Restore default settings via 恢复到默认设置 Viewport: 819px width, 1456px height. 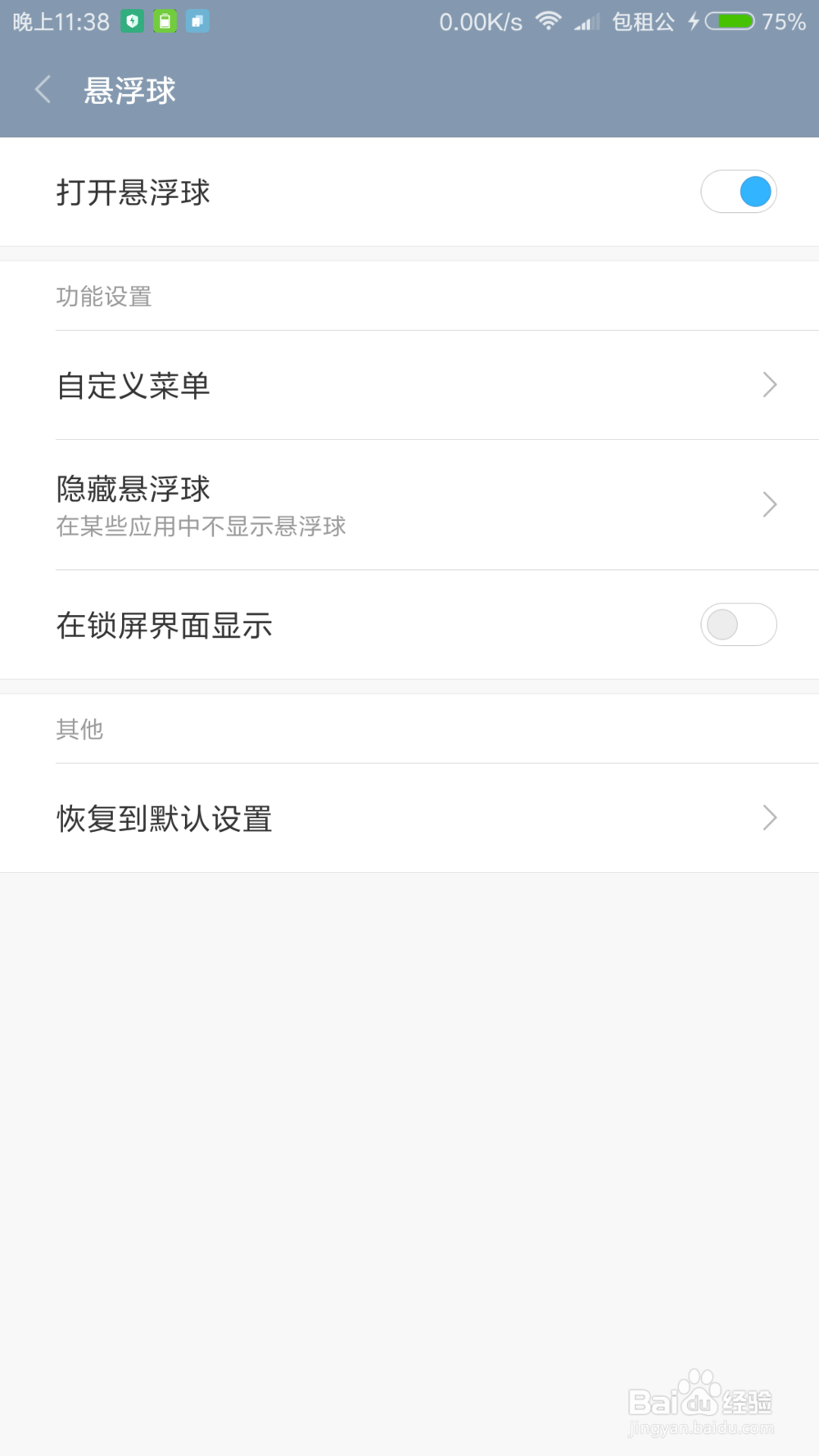point(164,817)
